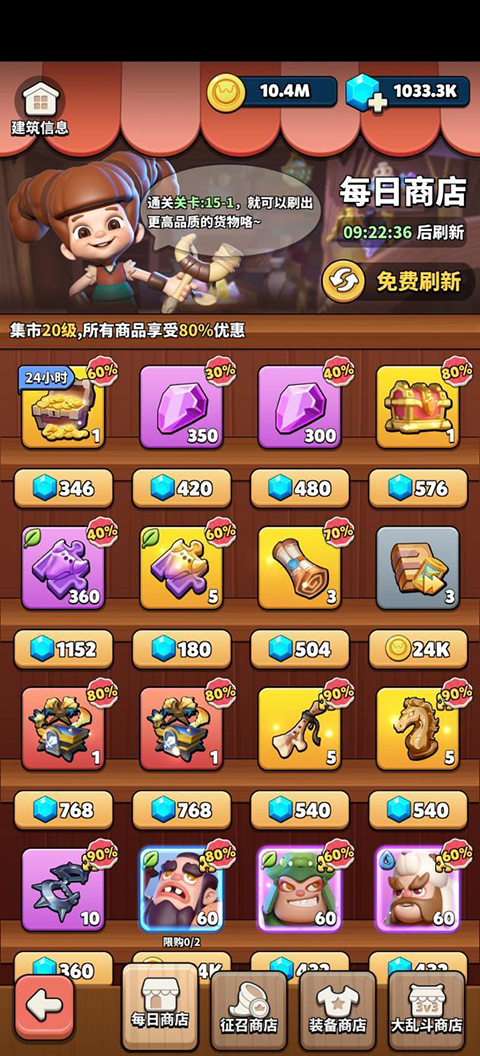Buy the chess knight item for 540 gems
This screenshot has width=480, height=1056.
418,810
